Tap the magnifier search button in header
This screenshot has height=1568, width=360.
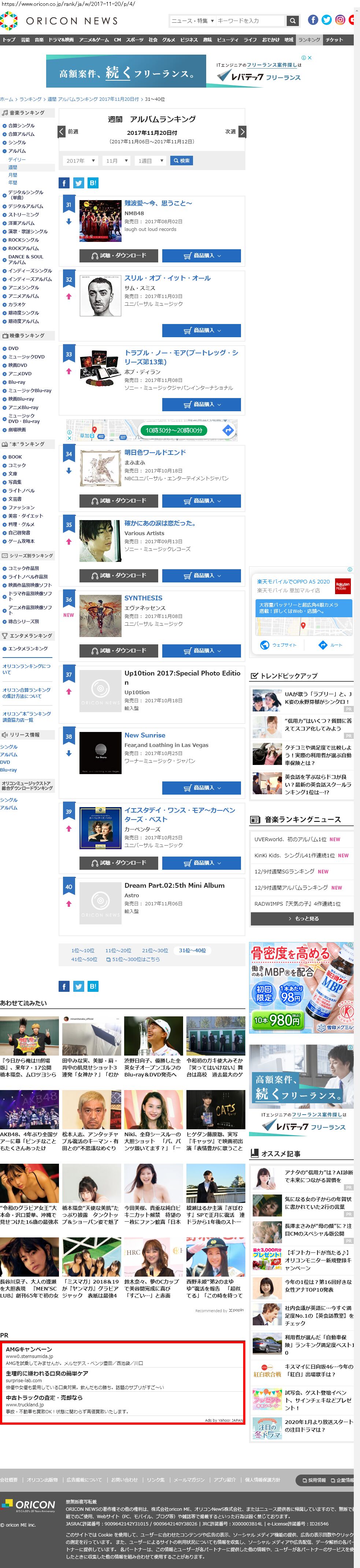point(293,21)
